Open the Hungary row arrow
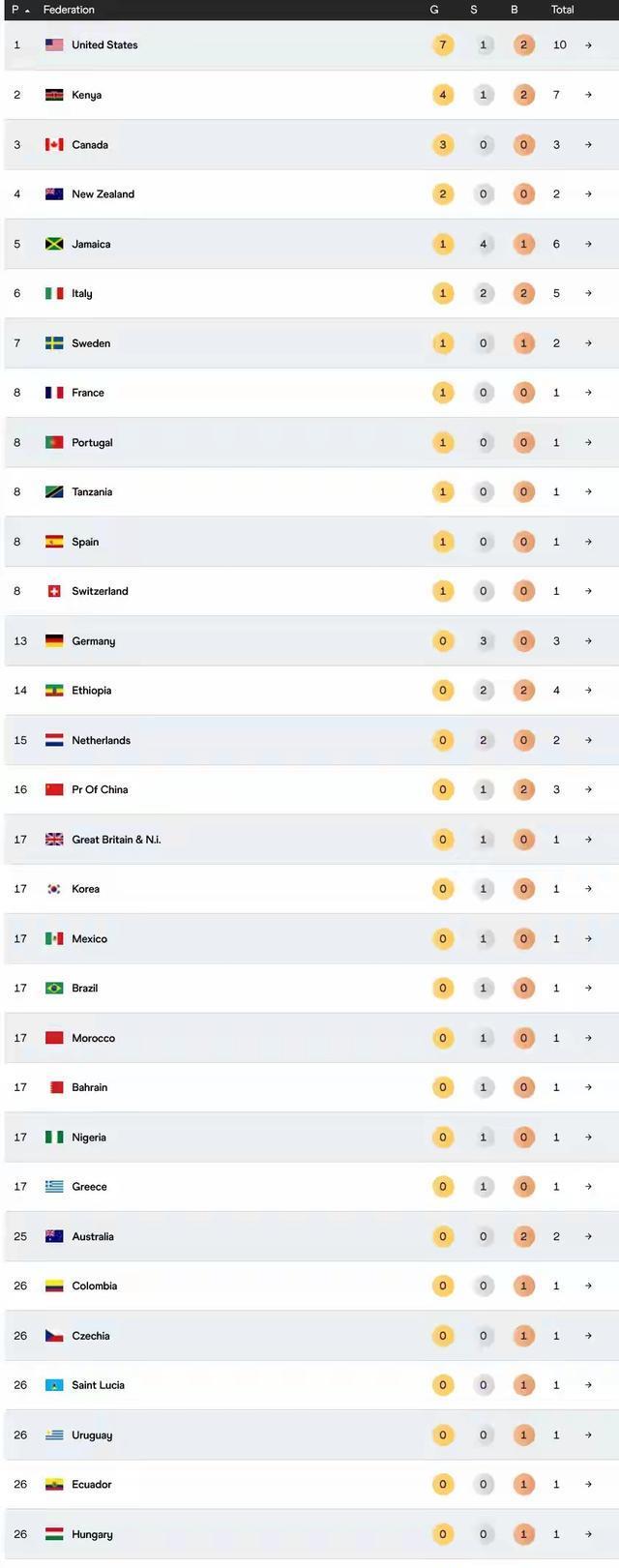This screenshot has height=1568, width=619. [x=588, y=1534]
